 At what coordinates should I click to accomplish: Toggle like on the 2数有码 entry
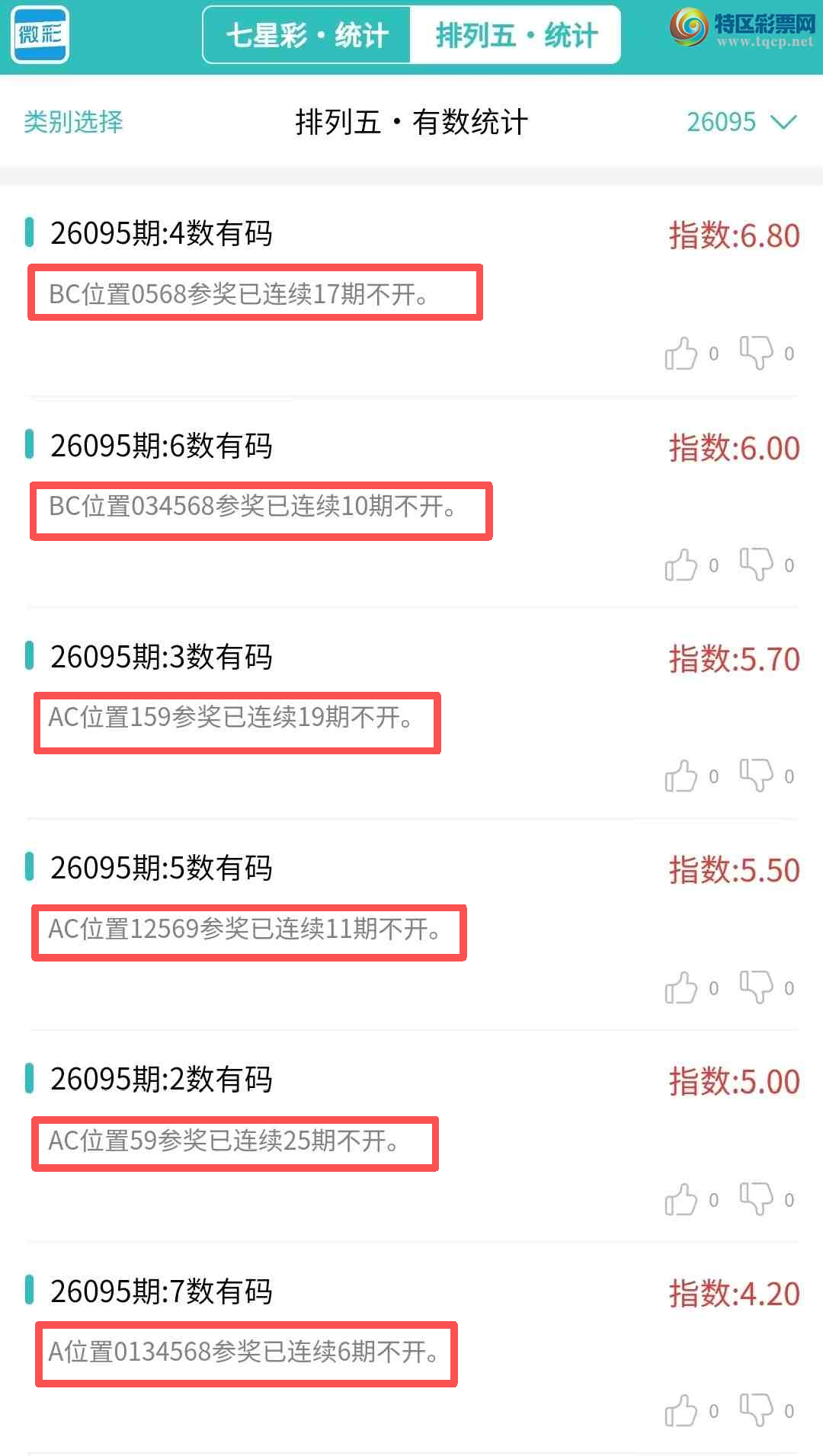tap(682, 1198)
